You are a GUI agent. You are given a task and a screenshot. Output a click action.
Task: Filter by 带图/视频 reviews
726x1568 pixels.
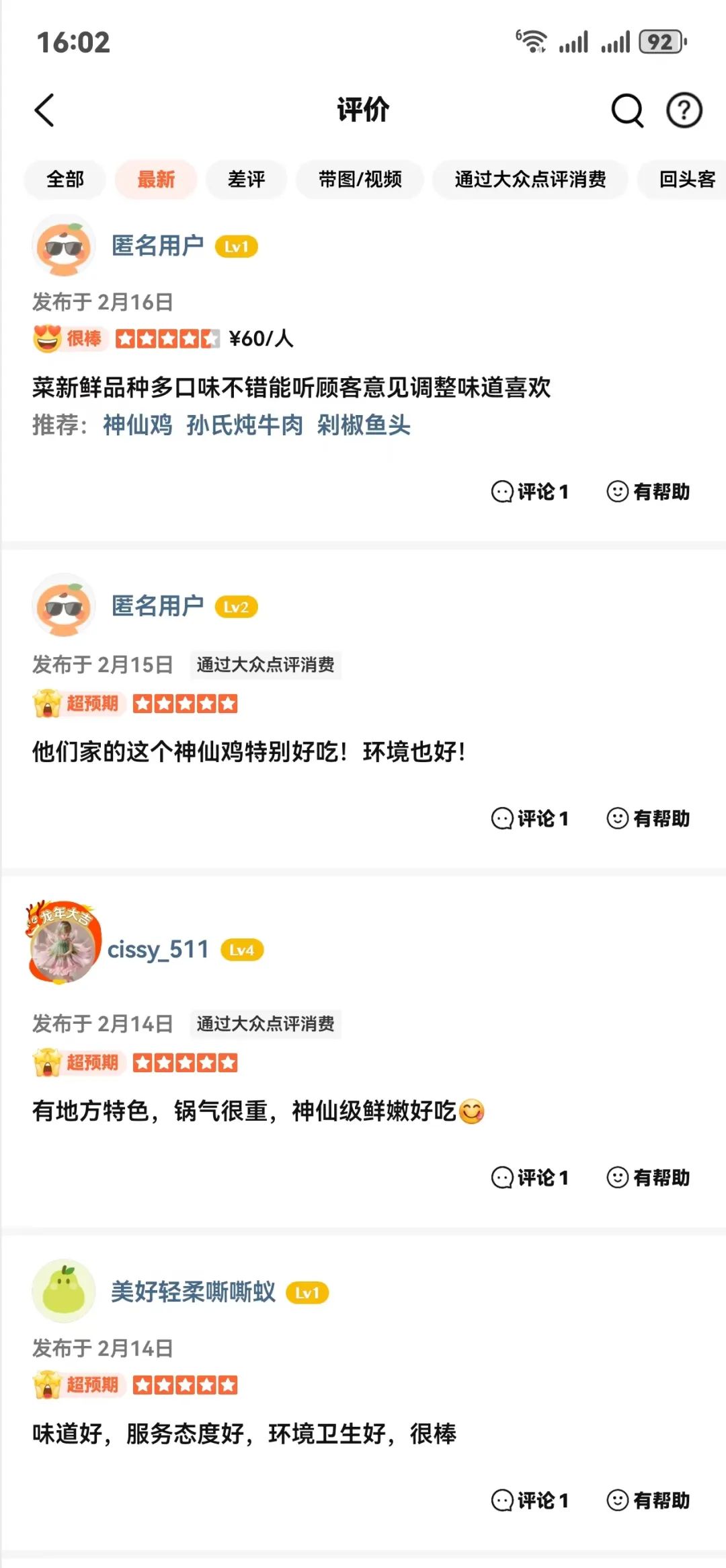(x=360, y=180)
